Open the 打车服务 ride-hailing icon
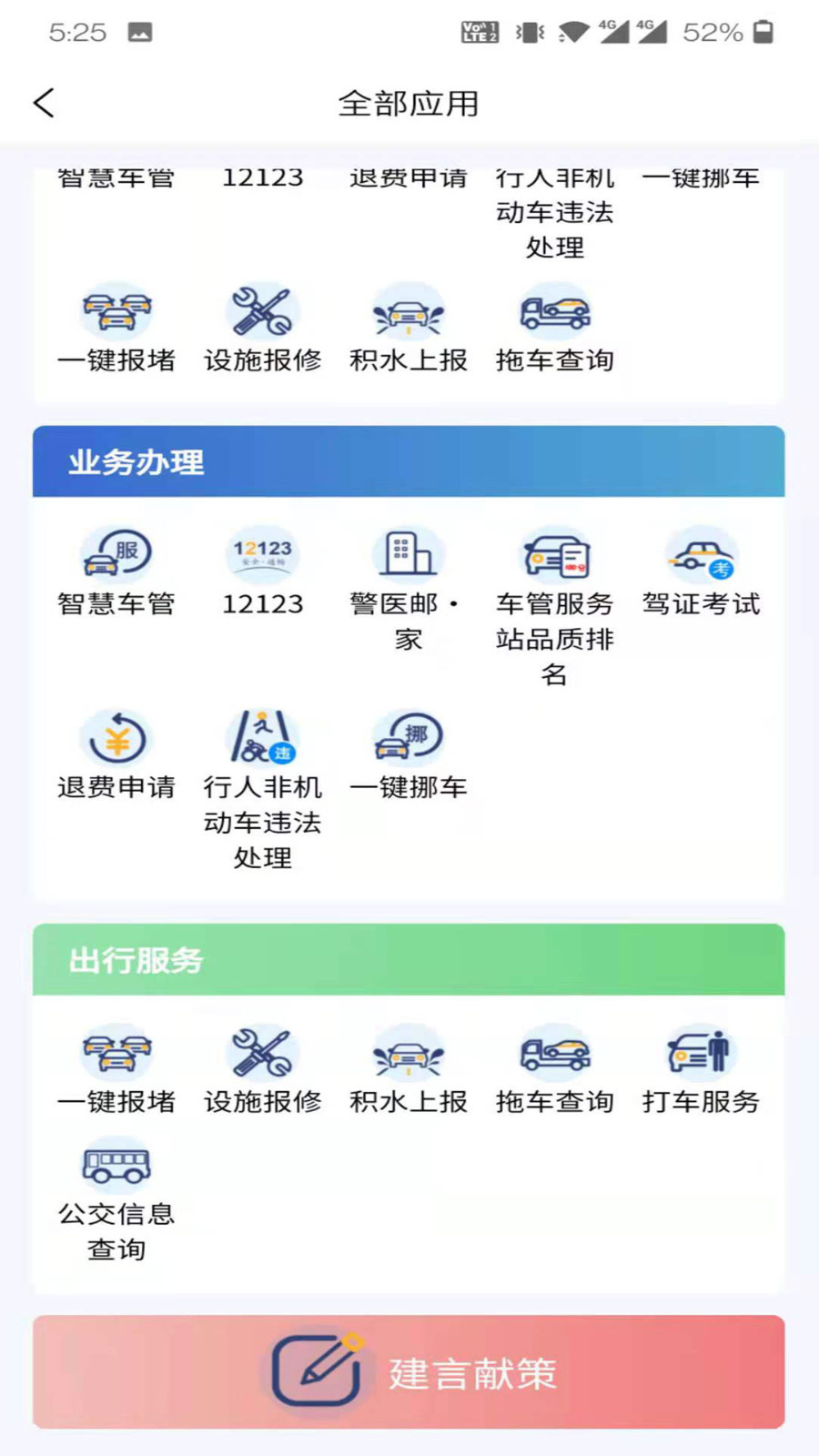This screenshot has width=819, height=1456. point(701,1054)
